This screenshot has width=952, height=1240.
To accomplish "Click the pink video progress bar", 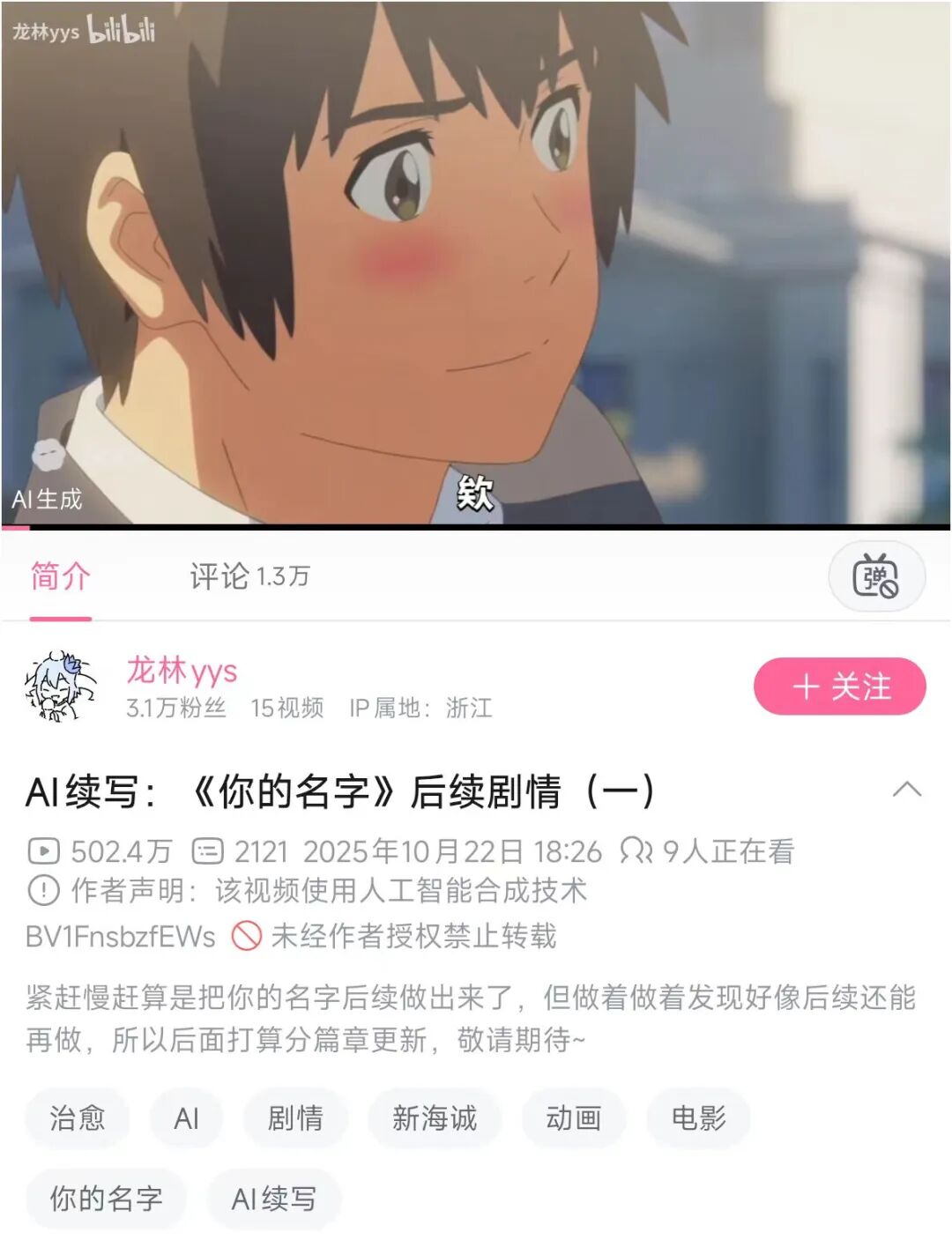I will tap(13, 527).
